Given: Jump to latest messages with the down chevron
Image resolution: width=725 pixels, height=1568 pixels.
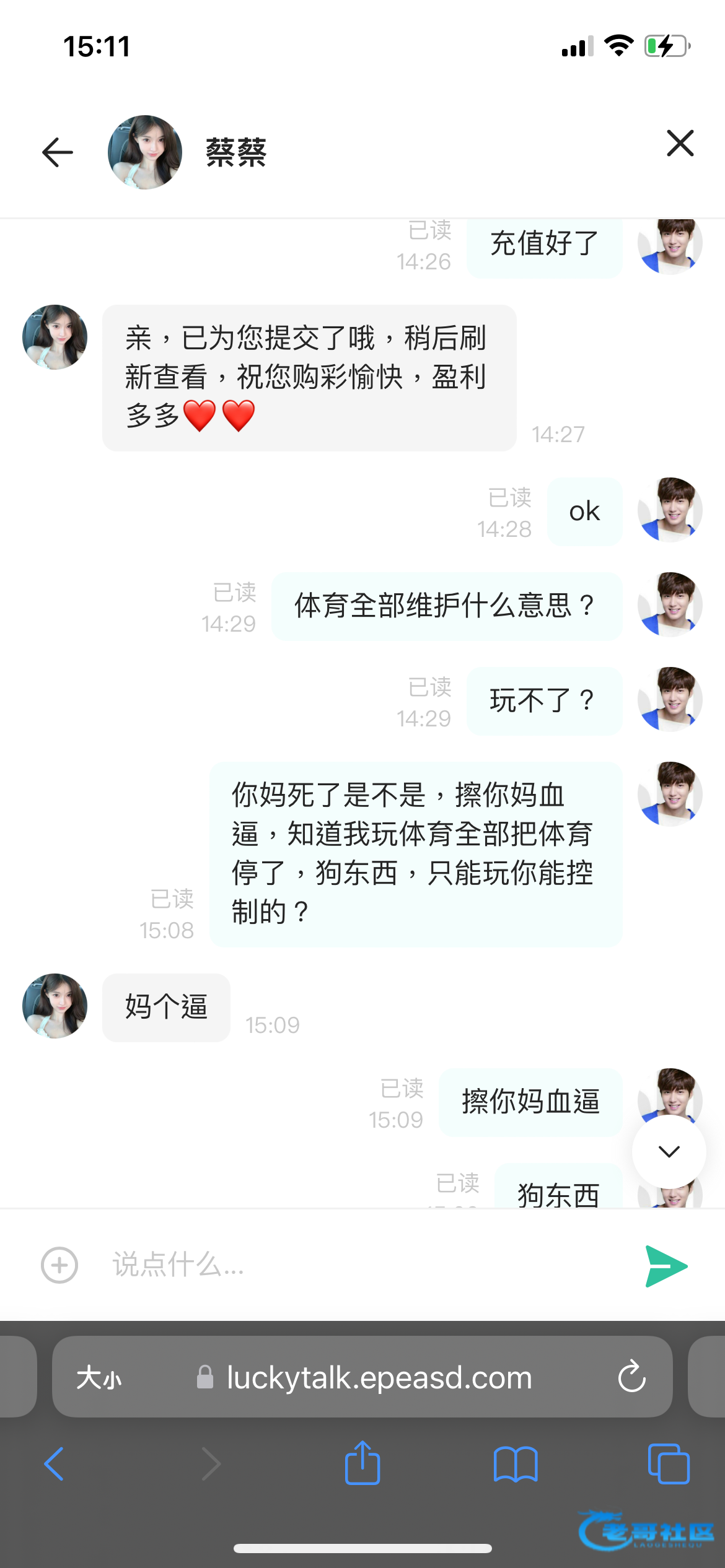Looking at the screenshot, I should pyautogui.click(x=669, y=1151).
